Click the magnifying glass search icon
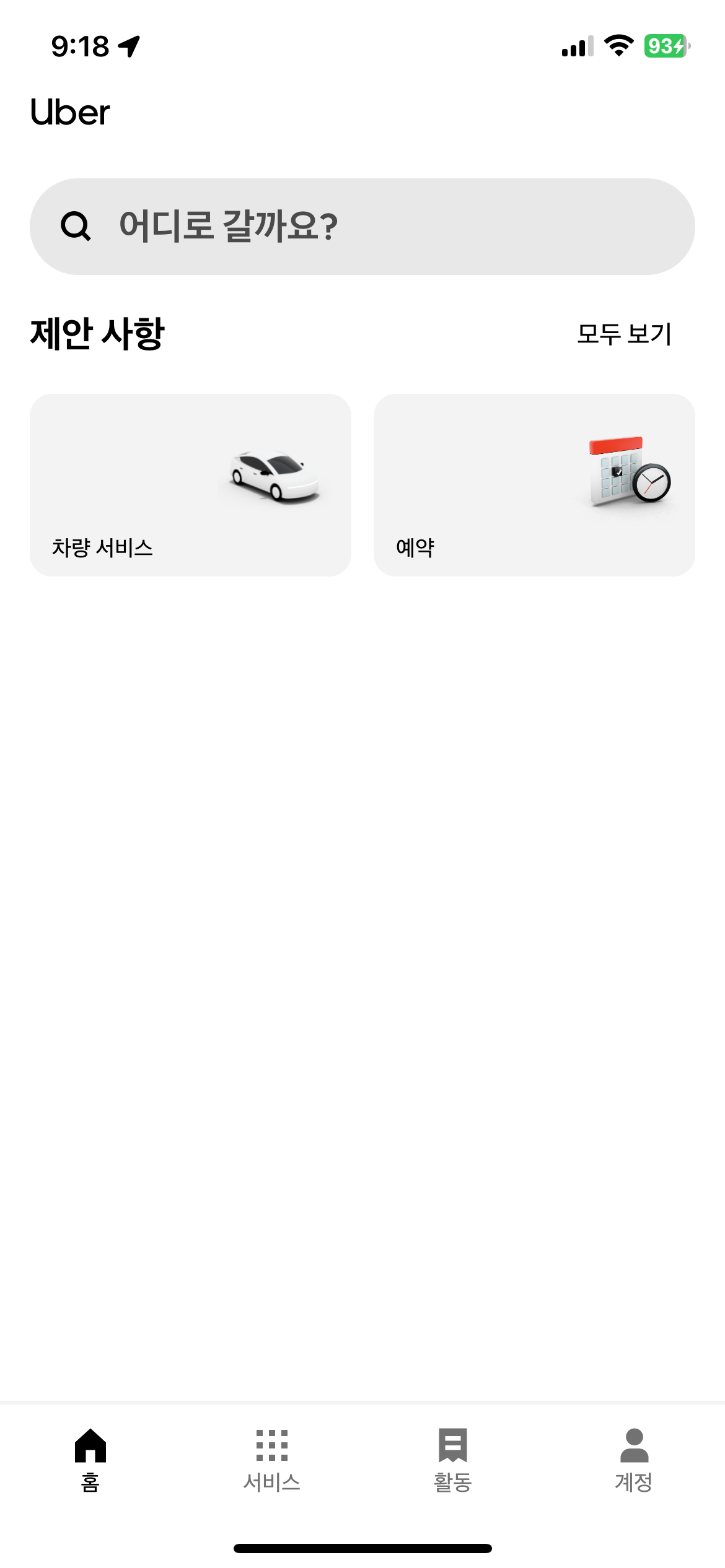This screenshot has height=1568, width=725. pyautogui.click(x=76, y=227)
